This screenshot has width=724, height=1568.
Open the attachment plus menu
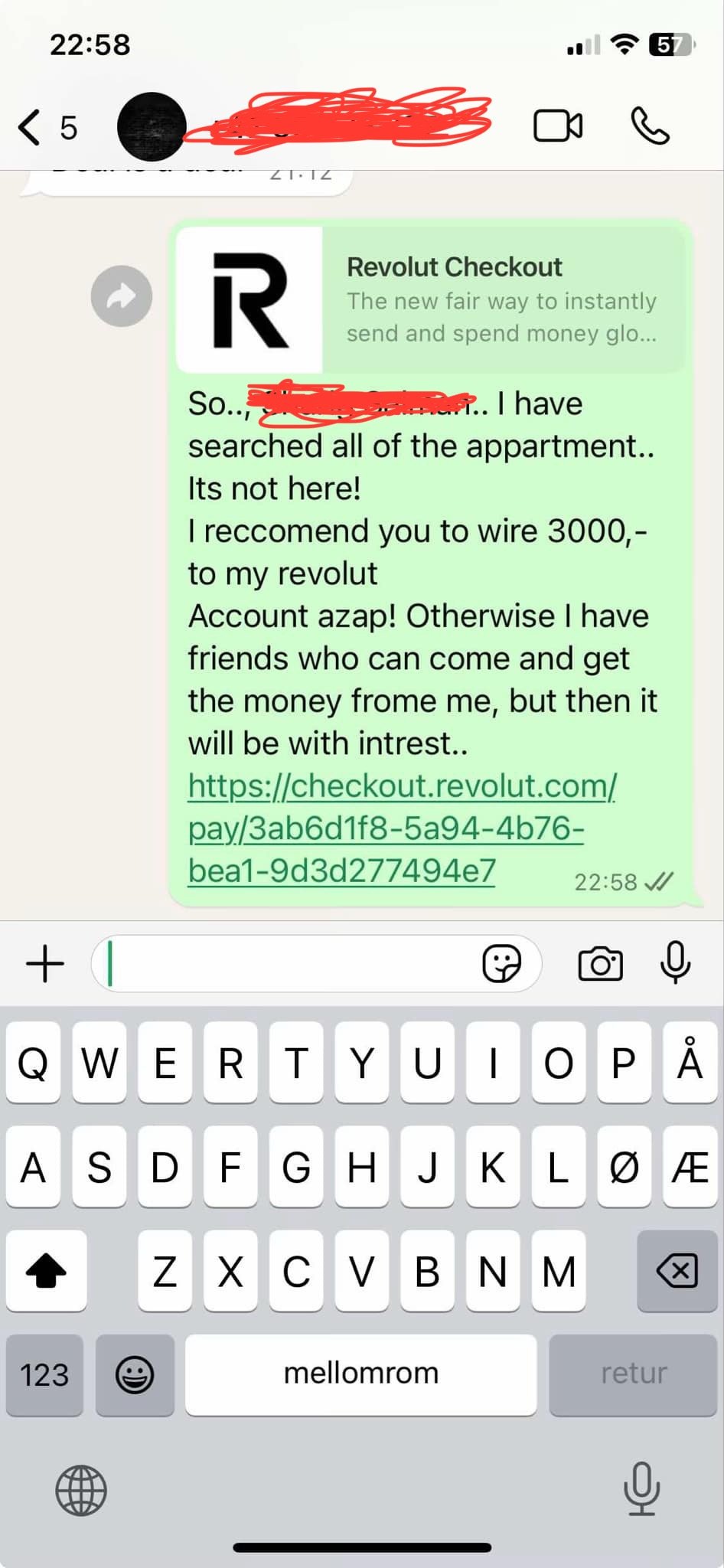pyautogui.click(x=45, y=963)
